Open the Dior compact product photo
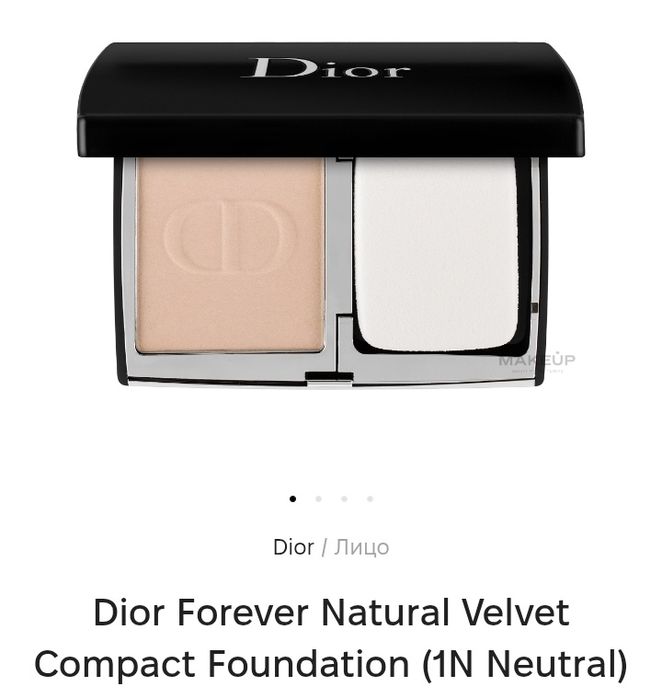 330,215
